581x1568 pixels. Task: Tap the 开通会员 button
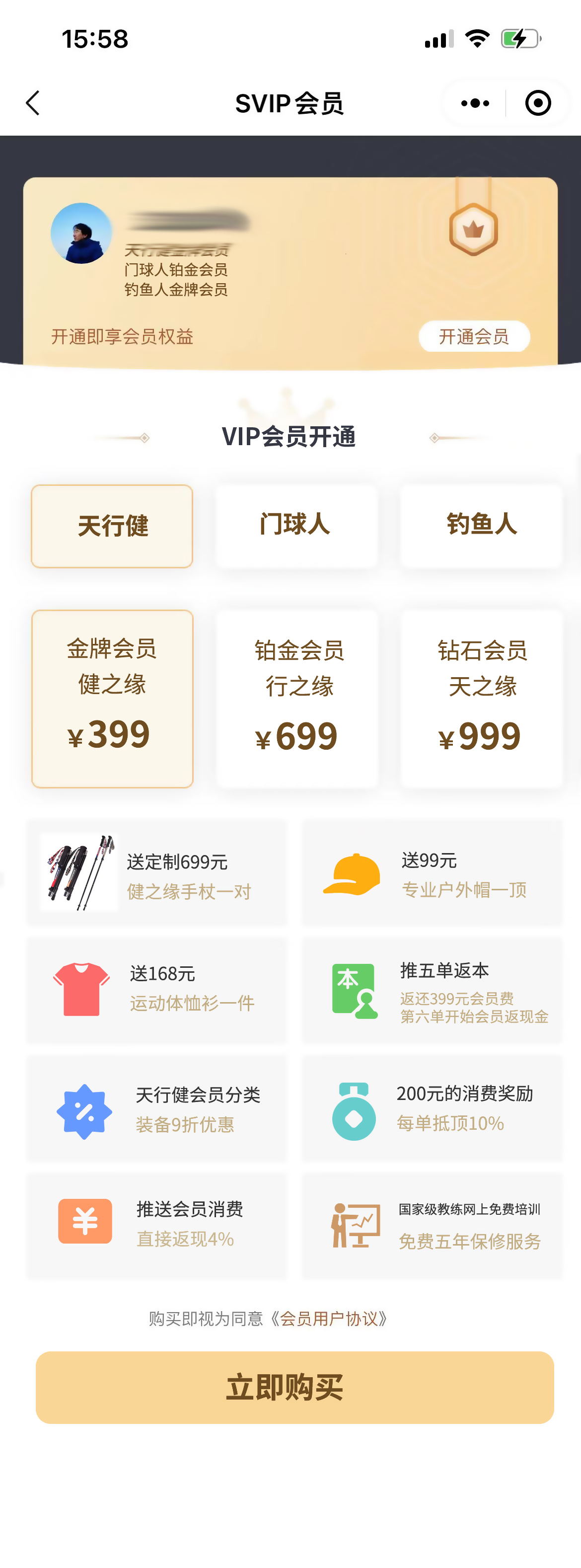click(474, 336)
